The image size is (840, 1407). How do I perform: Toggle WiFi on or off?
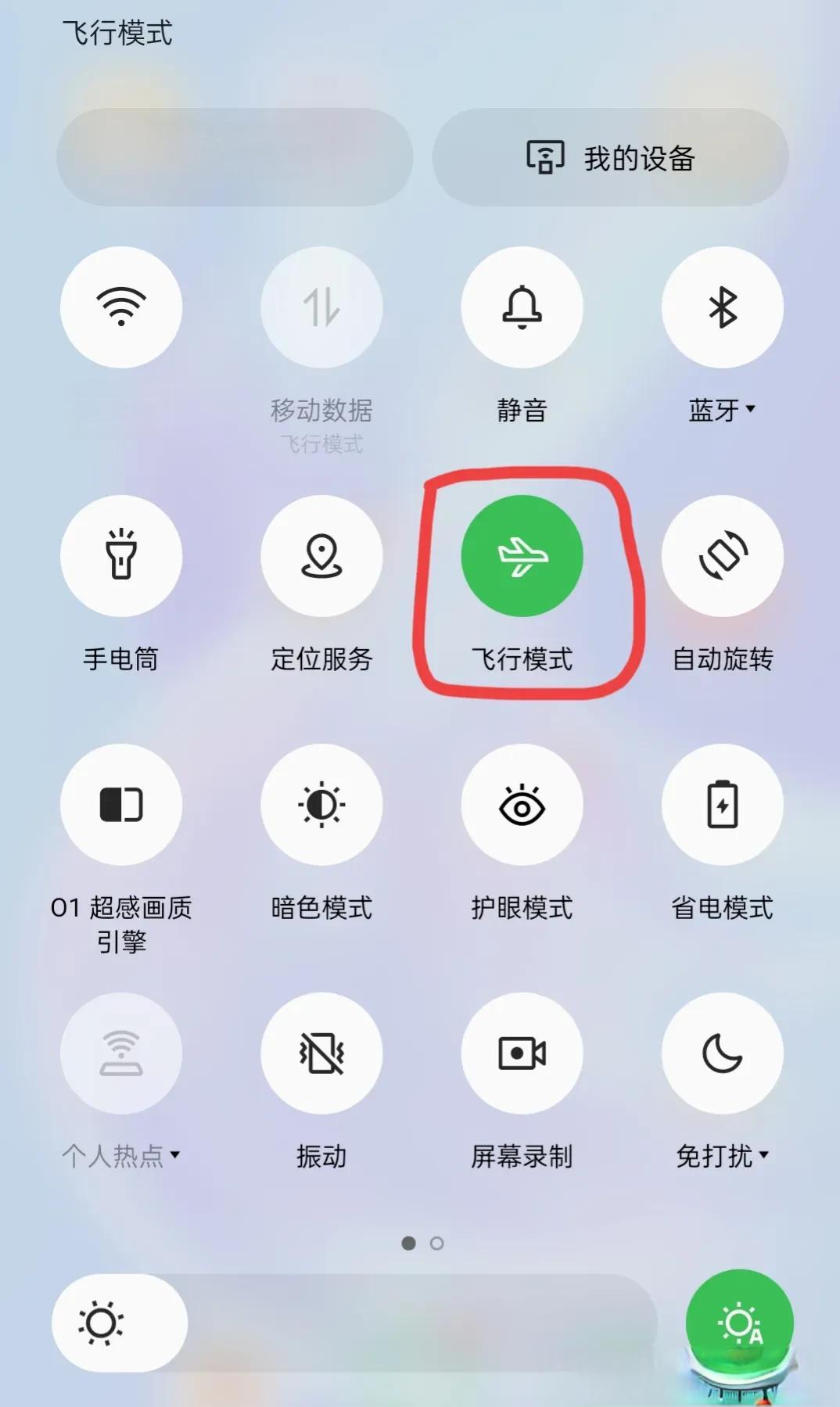[x=121, y=307]
